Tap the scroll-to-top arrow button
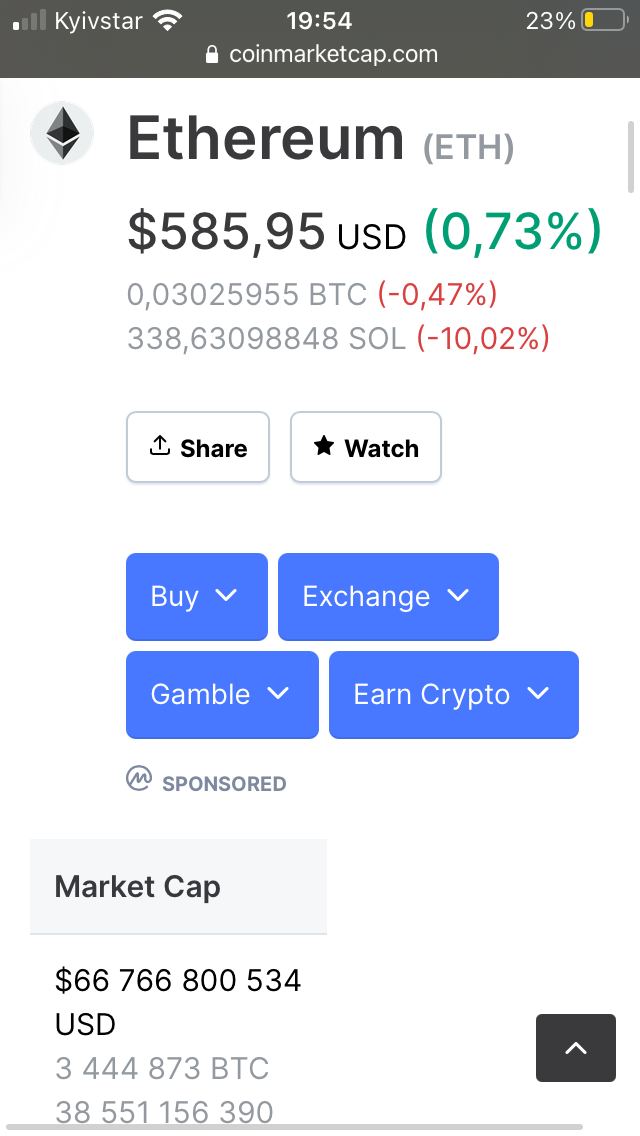This screenshot has width=640, height=1136. (576, 1048)
